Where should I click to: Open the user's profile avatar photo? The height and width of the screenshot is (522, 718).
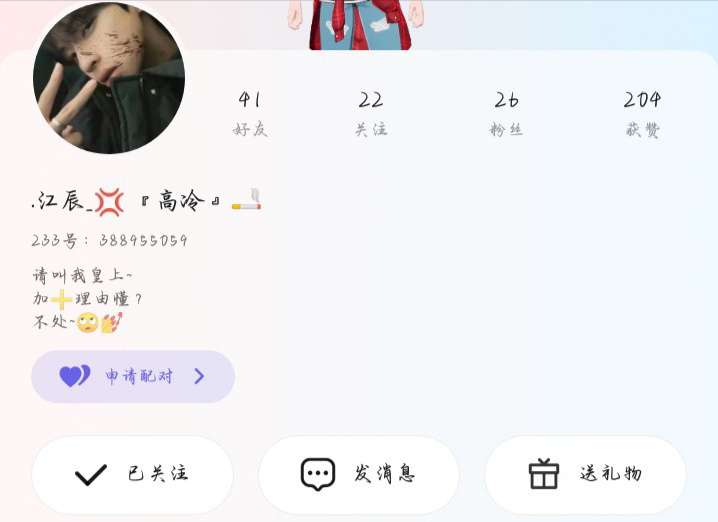[109, 79]
